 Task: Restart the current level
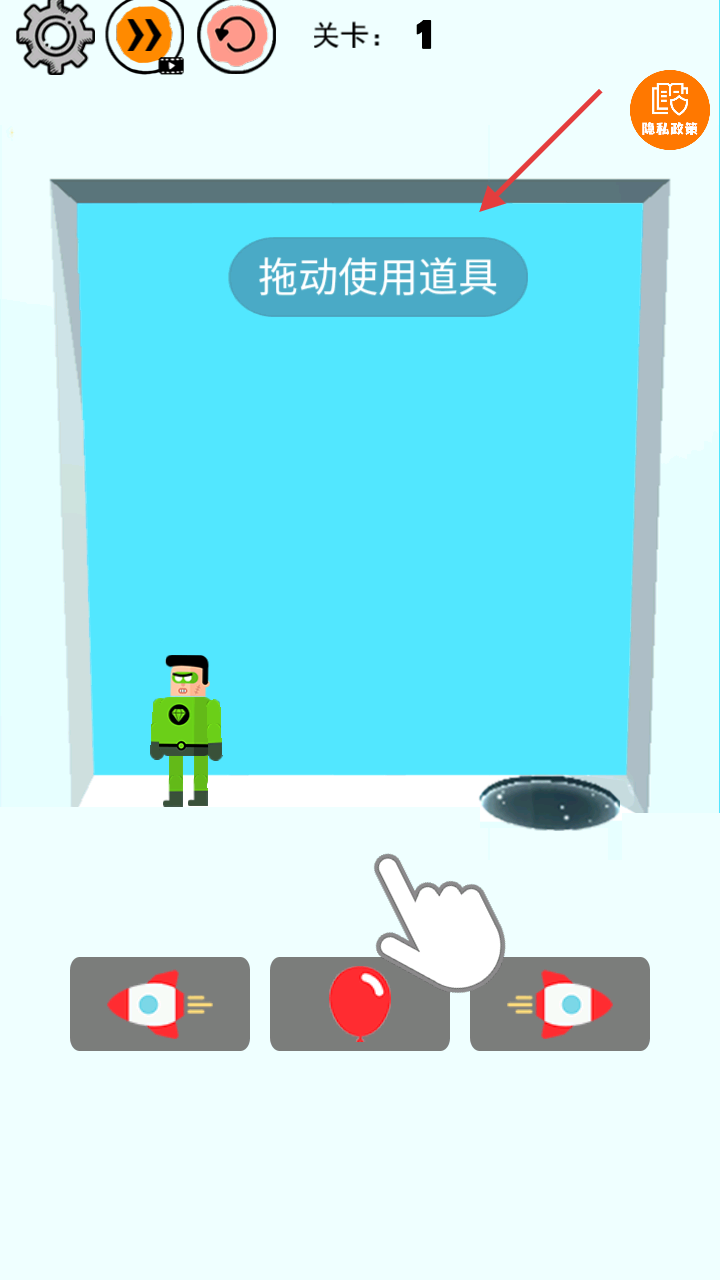[237, 37]
